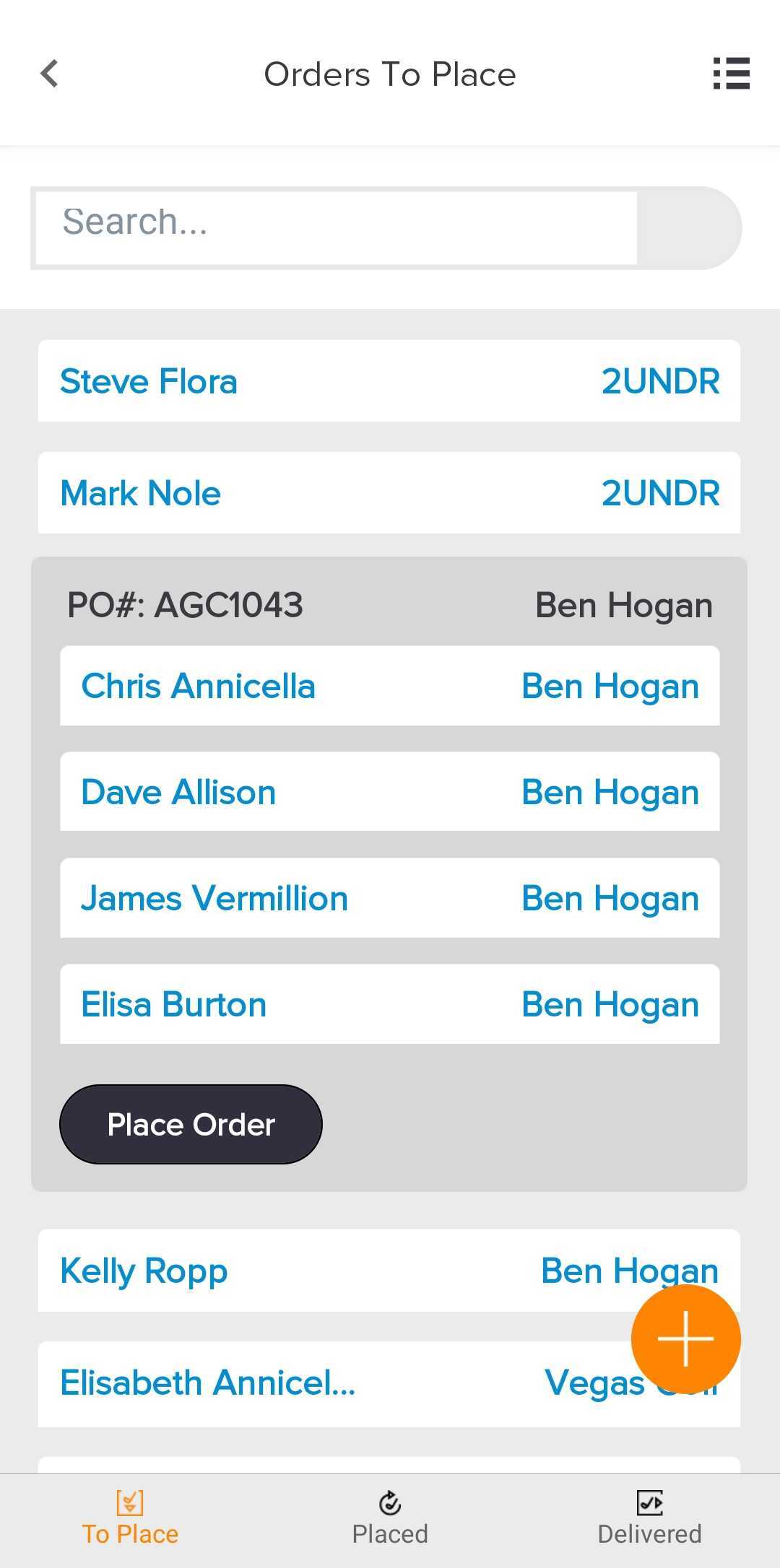Open James Vermillion's order
The height and width of the screenshot is (1568, 780).
coord(390,898)
